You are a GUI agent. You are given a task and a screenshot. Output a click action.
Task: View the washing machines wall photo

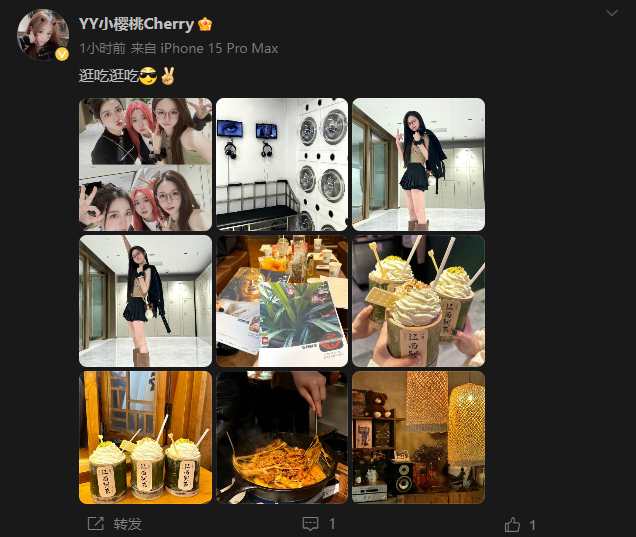pos(282,164)
